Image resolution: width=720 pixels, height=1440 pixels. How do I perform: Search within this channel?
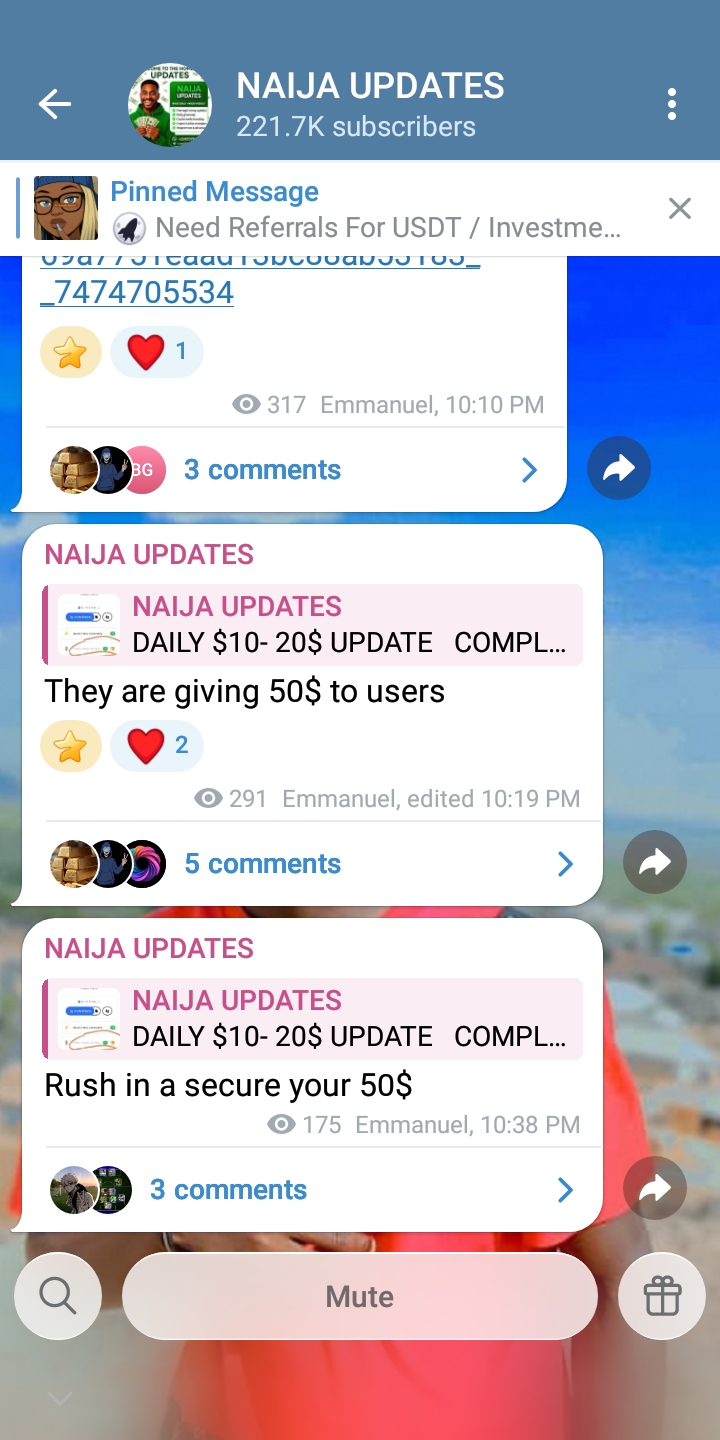tap(58, 1296)
